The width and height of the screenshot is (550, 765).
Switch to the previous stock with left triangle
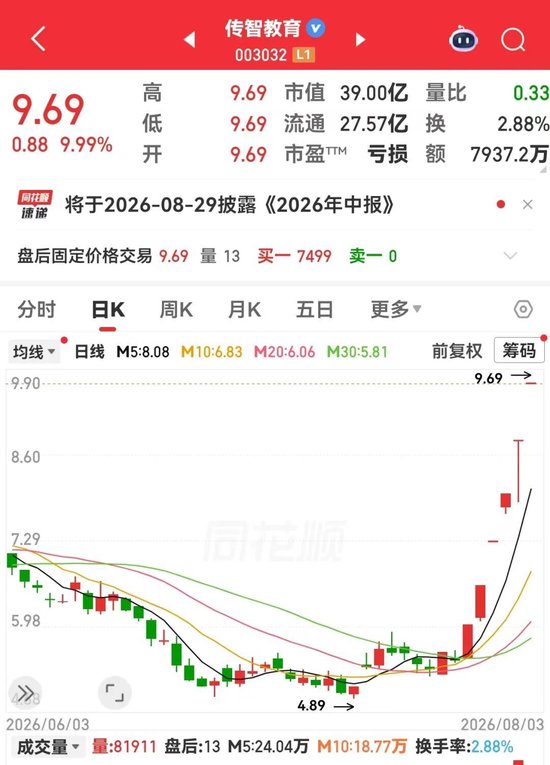(x=190, y=40)
